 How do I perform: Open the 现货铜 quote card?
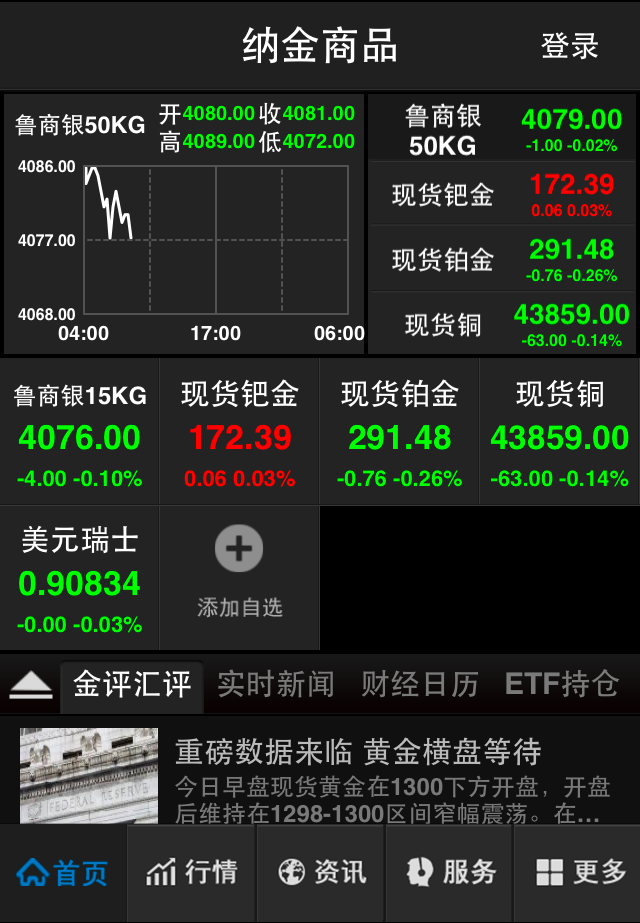click(559, 432)
